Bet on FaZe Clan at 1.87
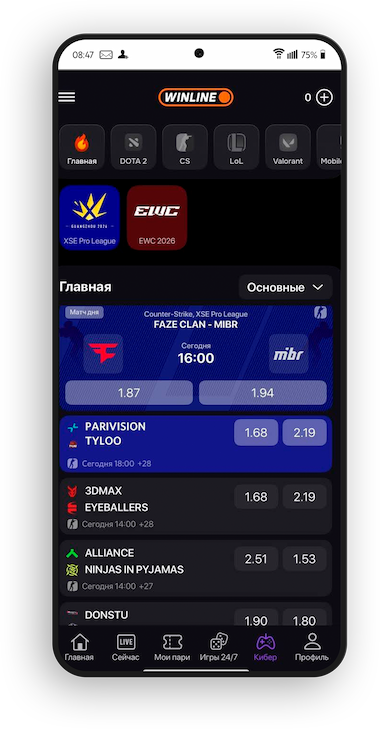Image resolution: width=380 pixels, height=729 pixels. tap(129, 393)
